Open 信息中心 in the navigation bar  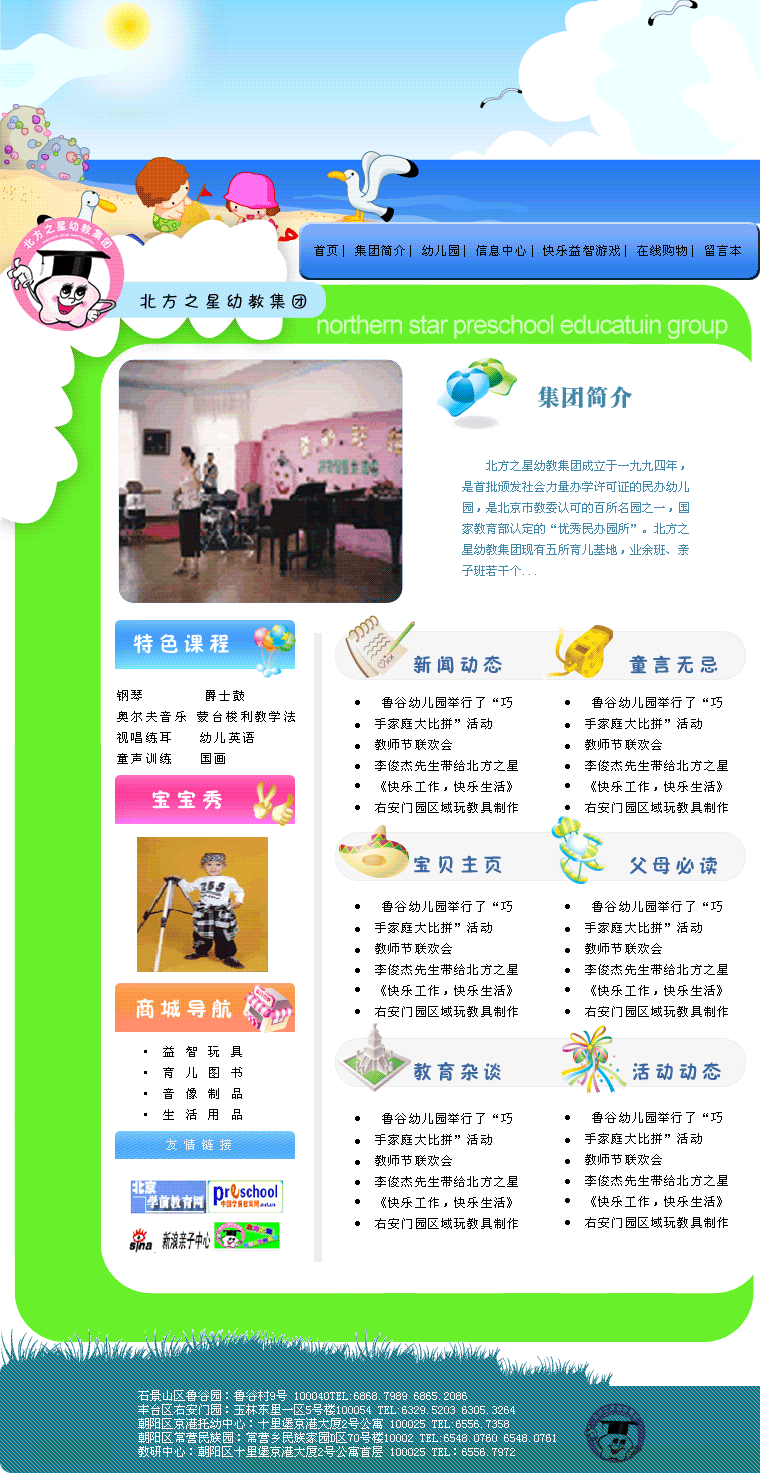pos(500,251)
